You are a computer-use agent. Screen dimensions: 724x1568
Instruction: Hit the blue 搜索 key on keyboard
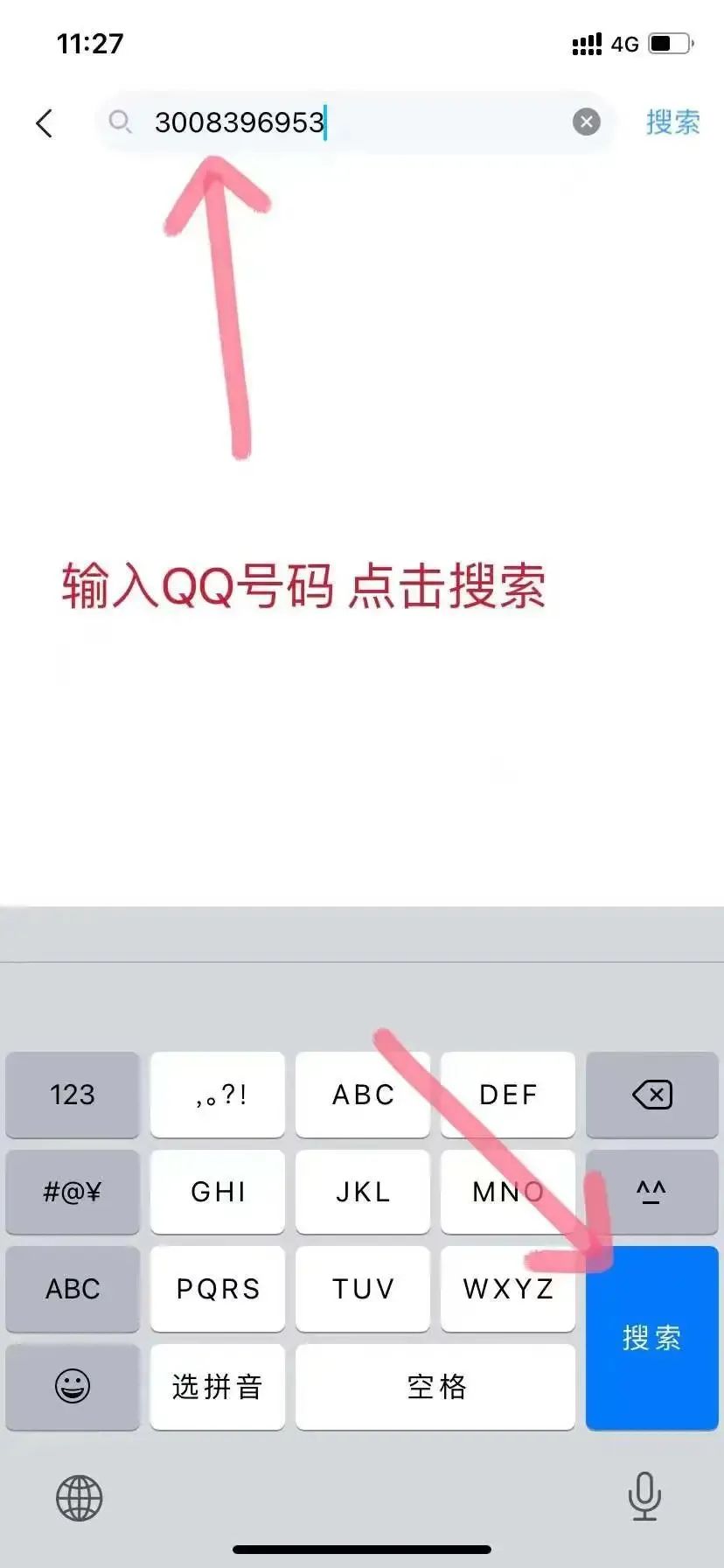click(651, 1338)
